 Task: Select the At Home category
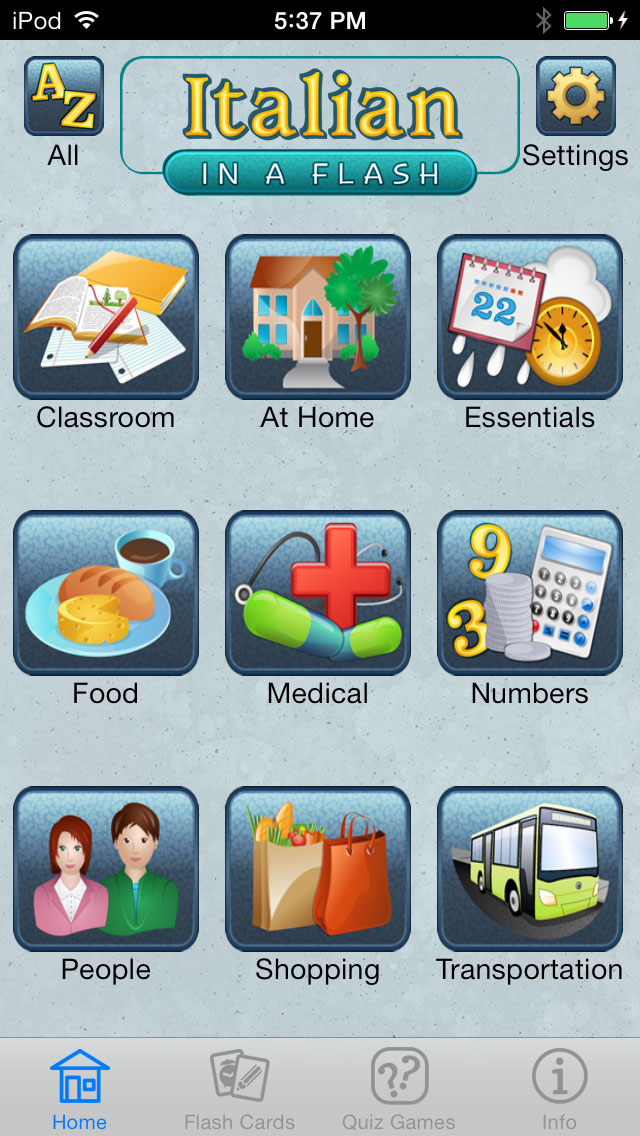point(318,317)
